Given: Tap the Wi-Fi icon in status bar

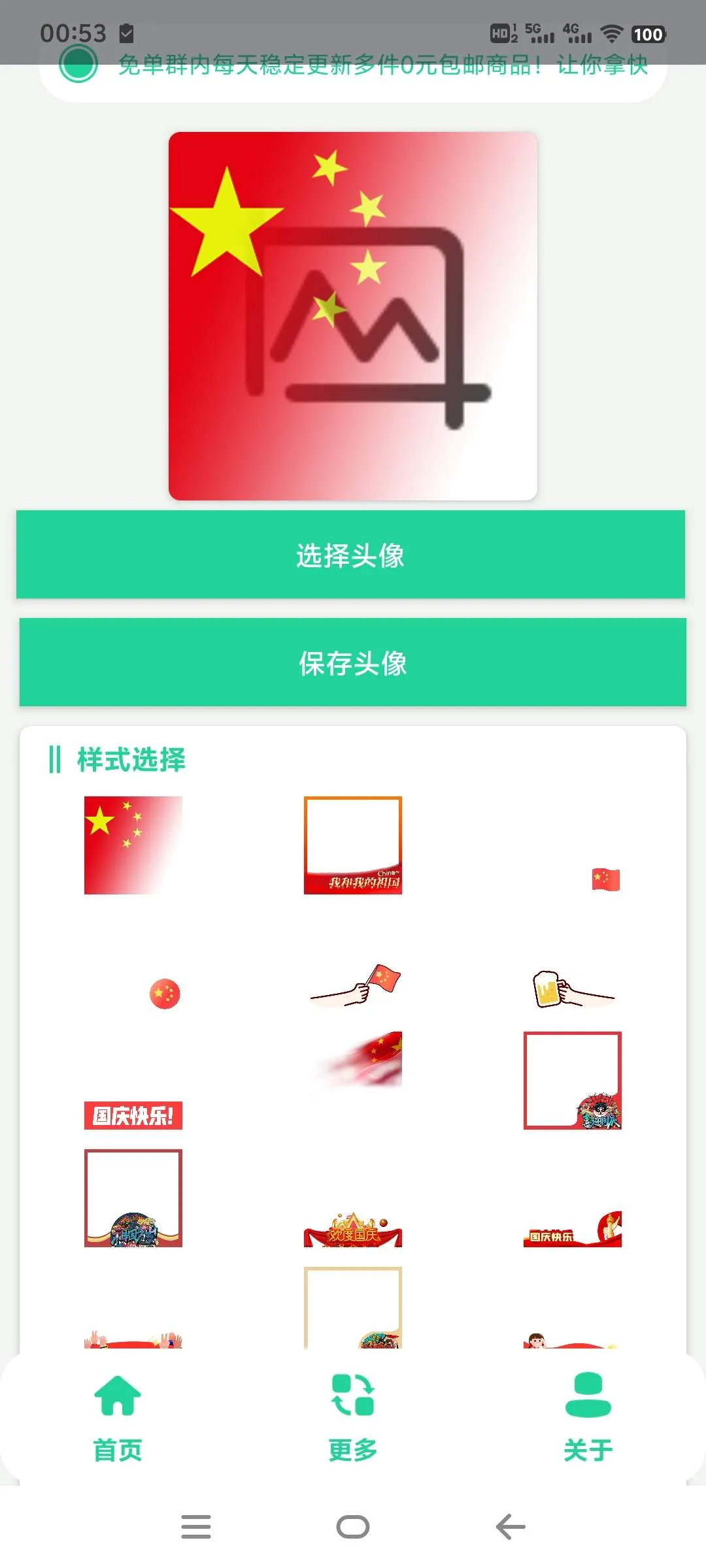Looking at the screenshot, I should pyautogui.click(x=612, y=35).
